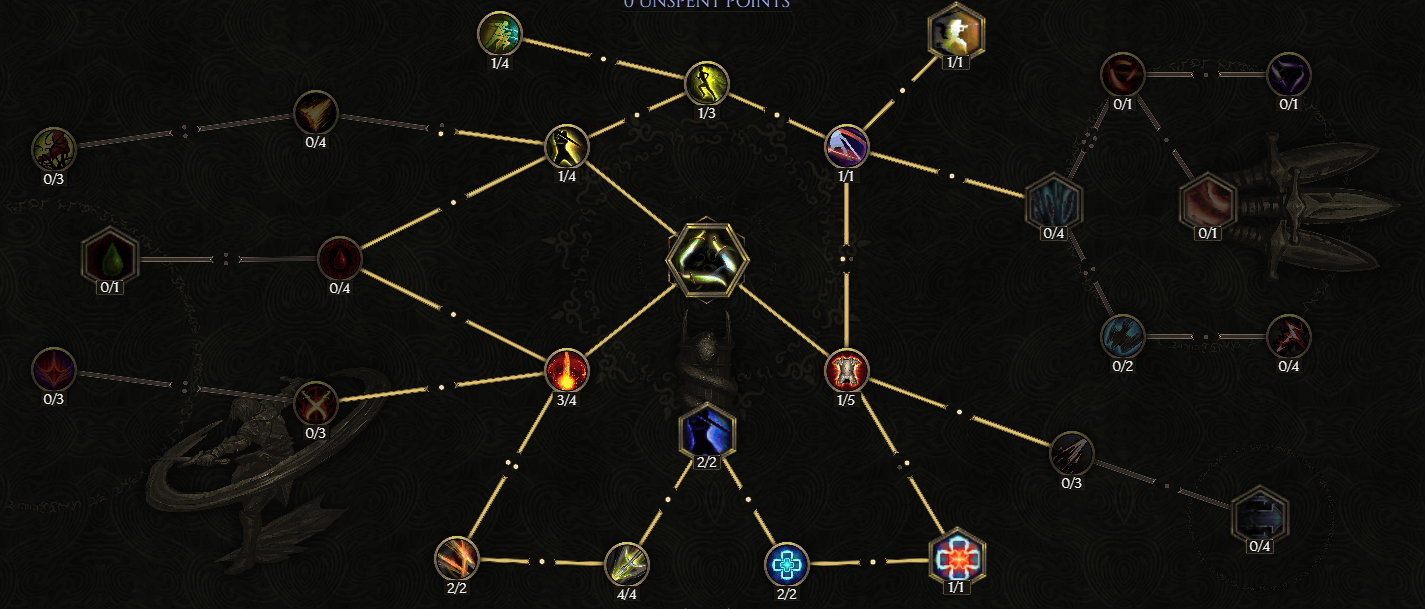Screen dimensions: 1425x609
Task: Select the purple triangle node showing 0/1
Action: coord(1289,74)
